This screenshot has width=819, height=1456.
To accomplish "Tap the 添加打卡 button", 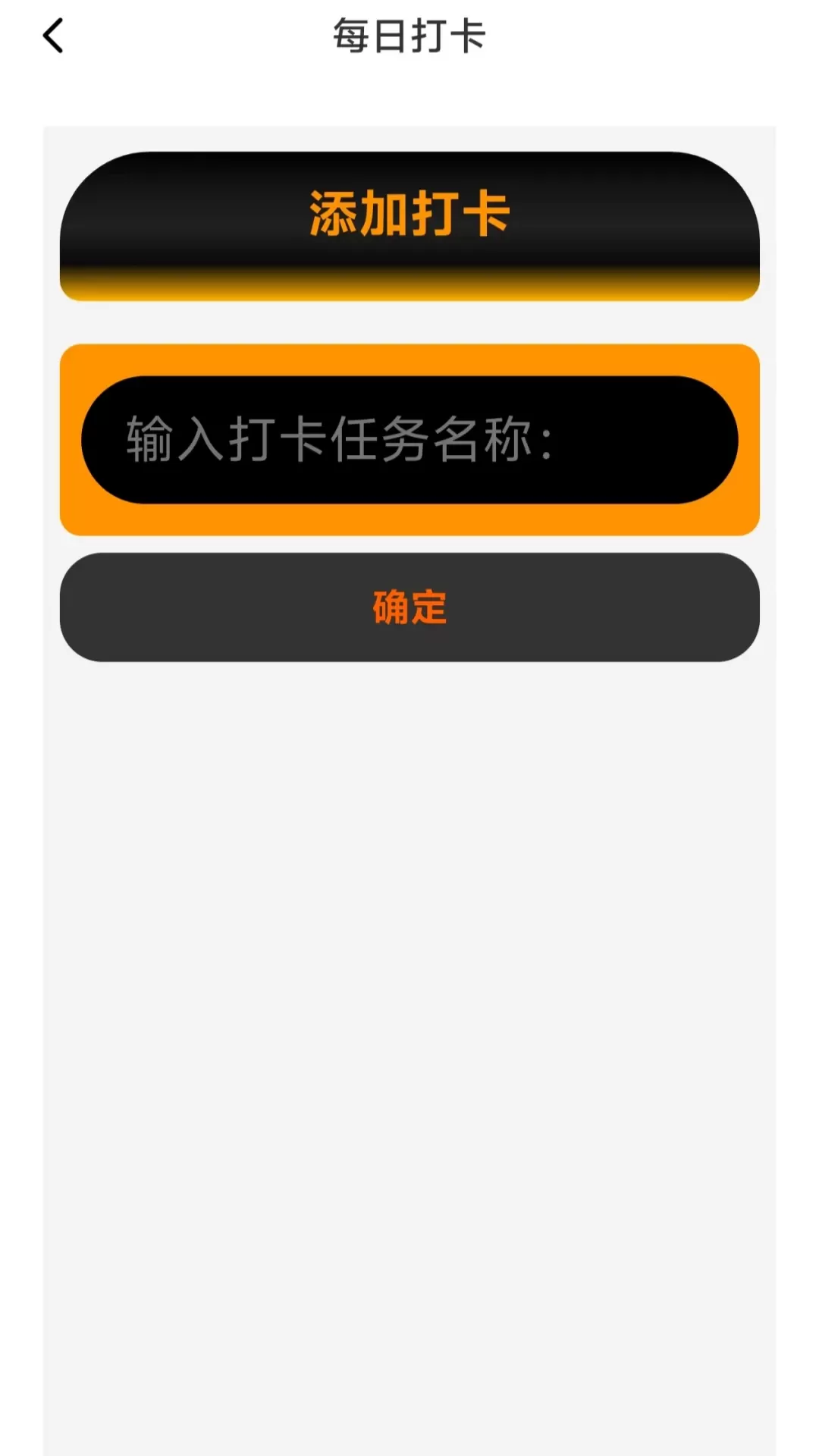I will (409, 226).
